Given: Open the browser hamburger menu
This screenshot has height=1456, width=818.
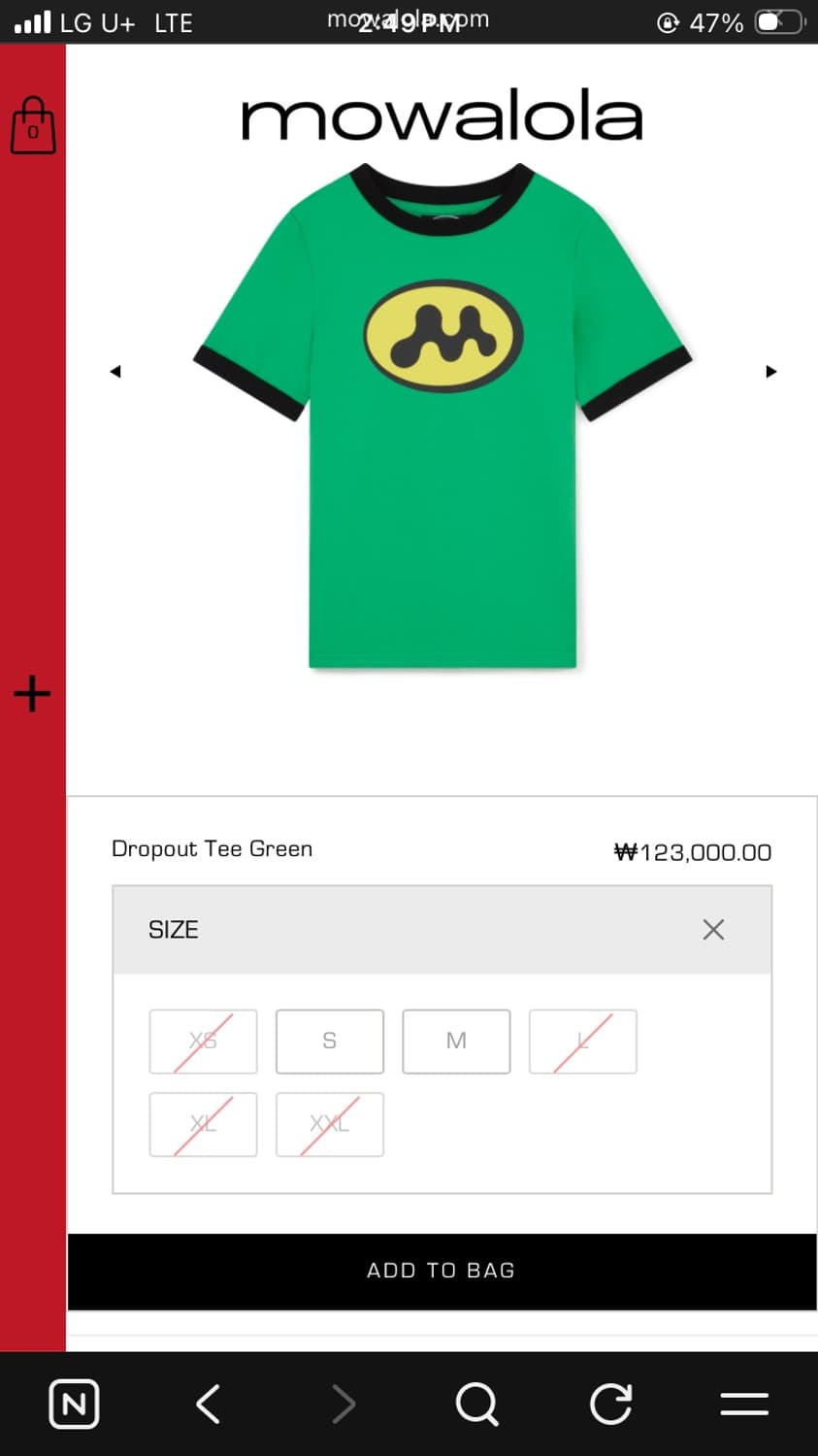Looking at the screenshot, I should point(744,1404).
